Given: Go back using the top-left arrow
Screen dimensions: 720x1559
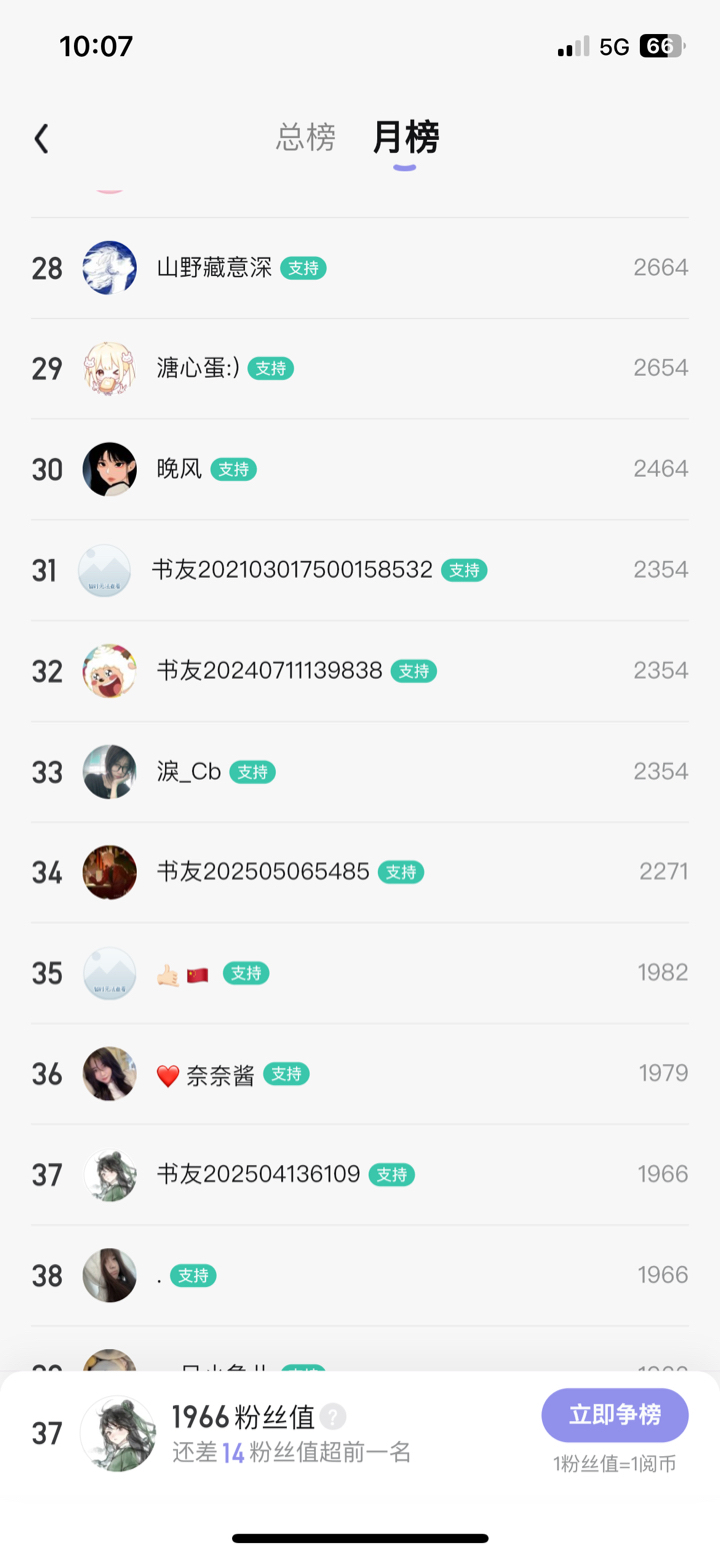Looking at the screenshot, I should coord(41,138).
